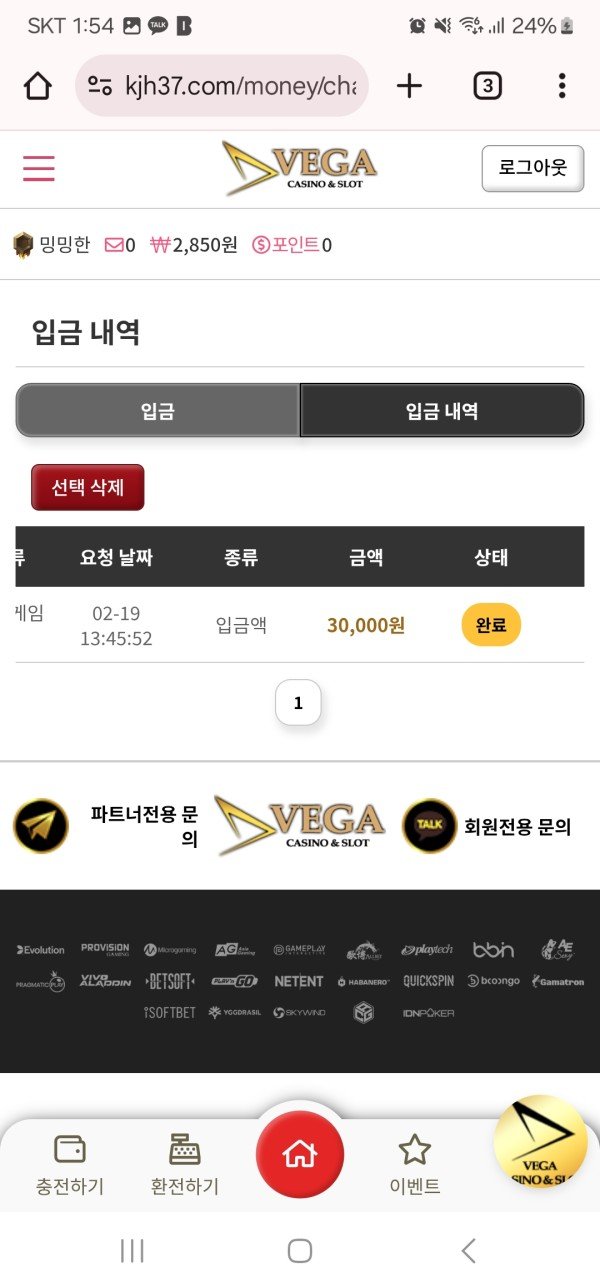Tap the red home button
Screen dimensions: 600x1287
(x=300, y=1154)
